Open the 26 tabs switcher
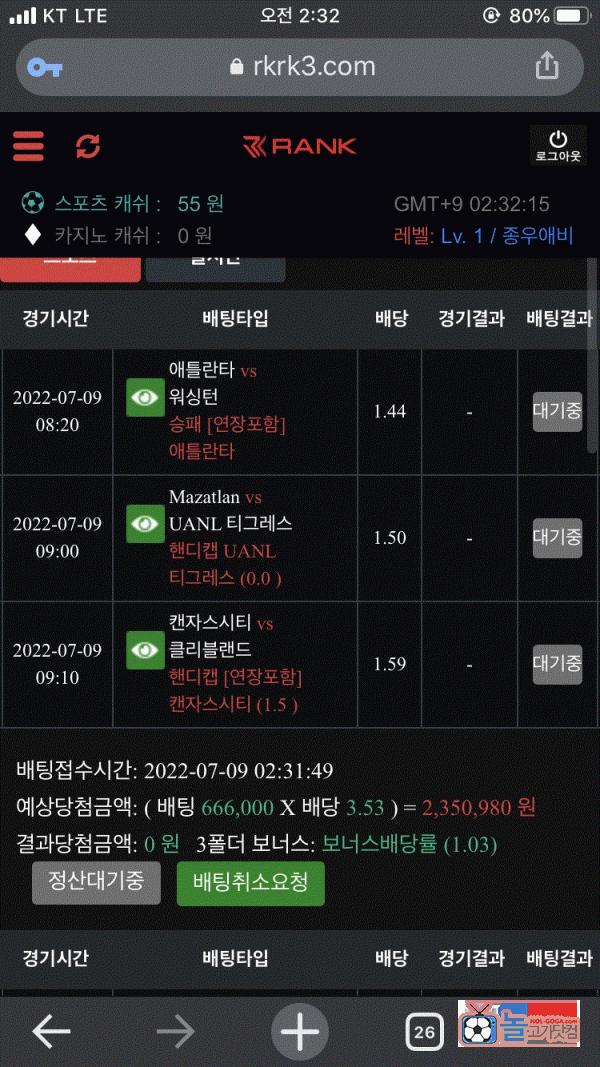600x1067 pixels. 424,1031
